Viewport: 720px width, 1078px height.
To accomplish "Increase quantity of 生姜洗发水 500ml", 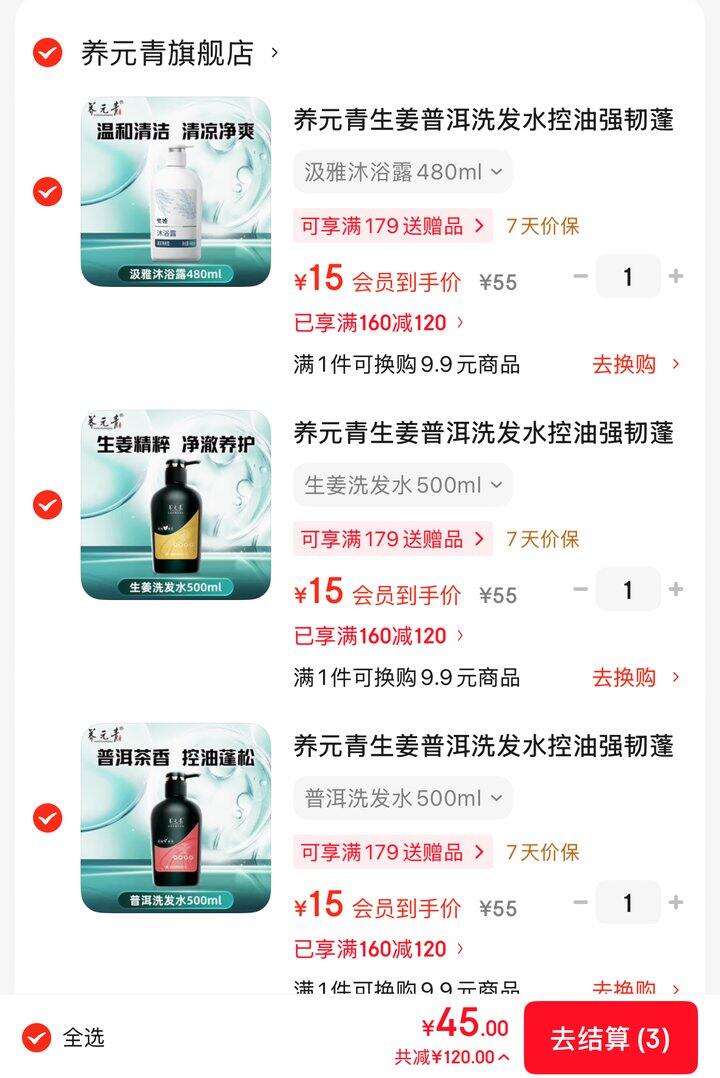I will tap(676, 590).
